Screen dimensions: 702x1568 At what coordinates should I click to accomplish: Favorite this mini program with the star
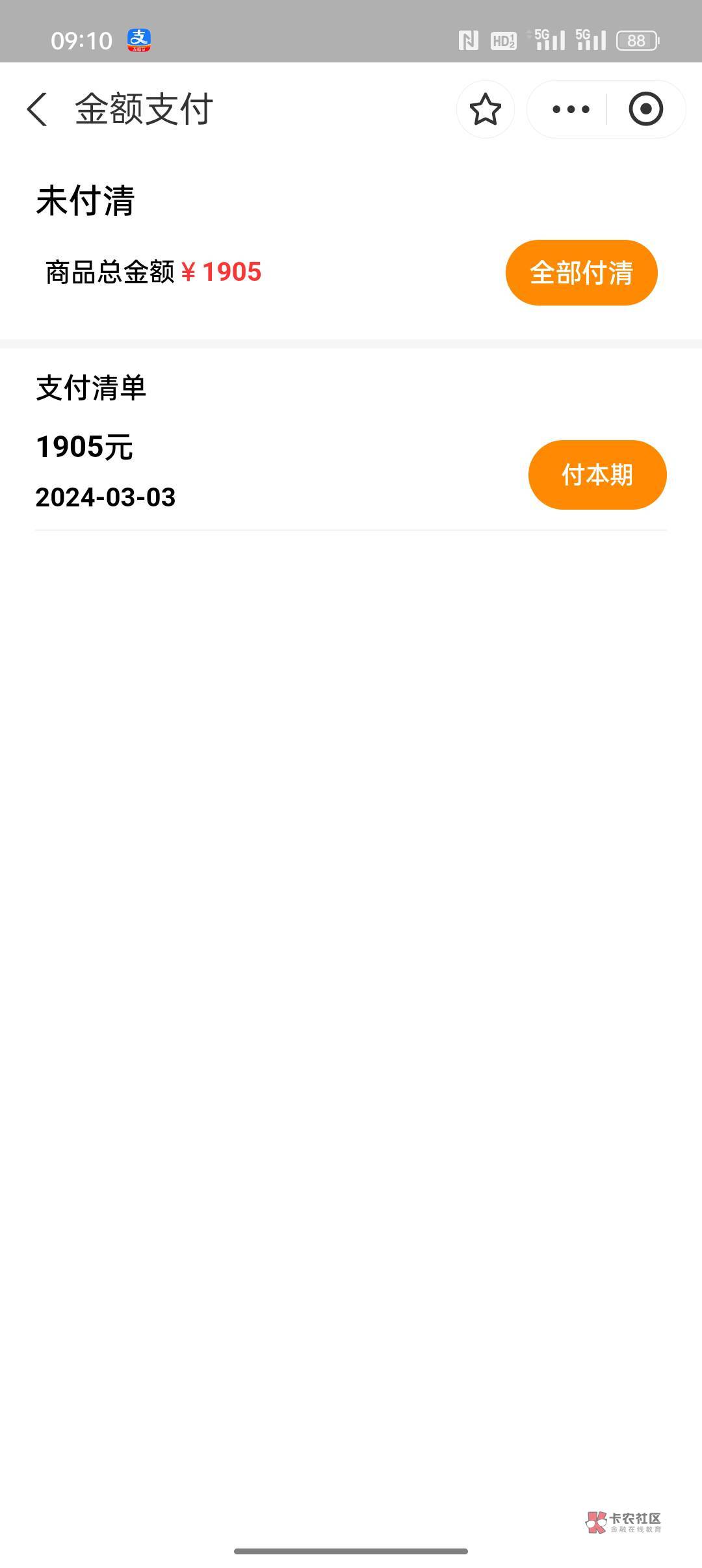click(x=485, y=109)
